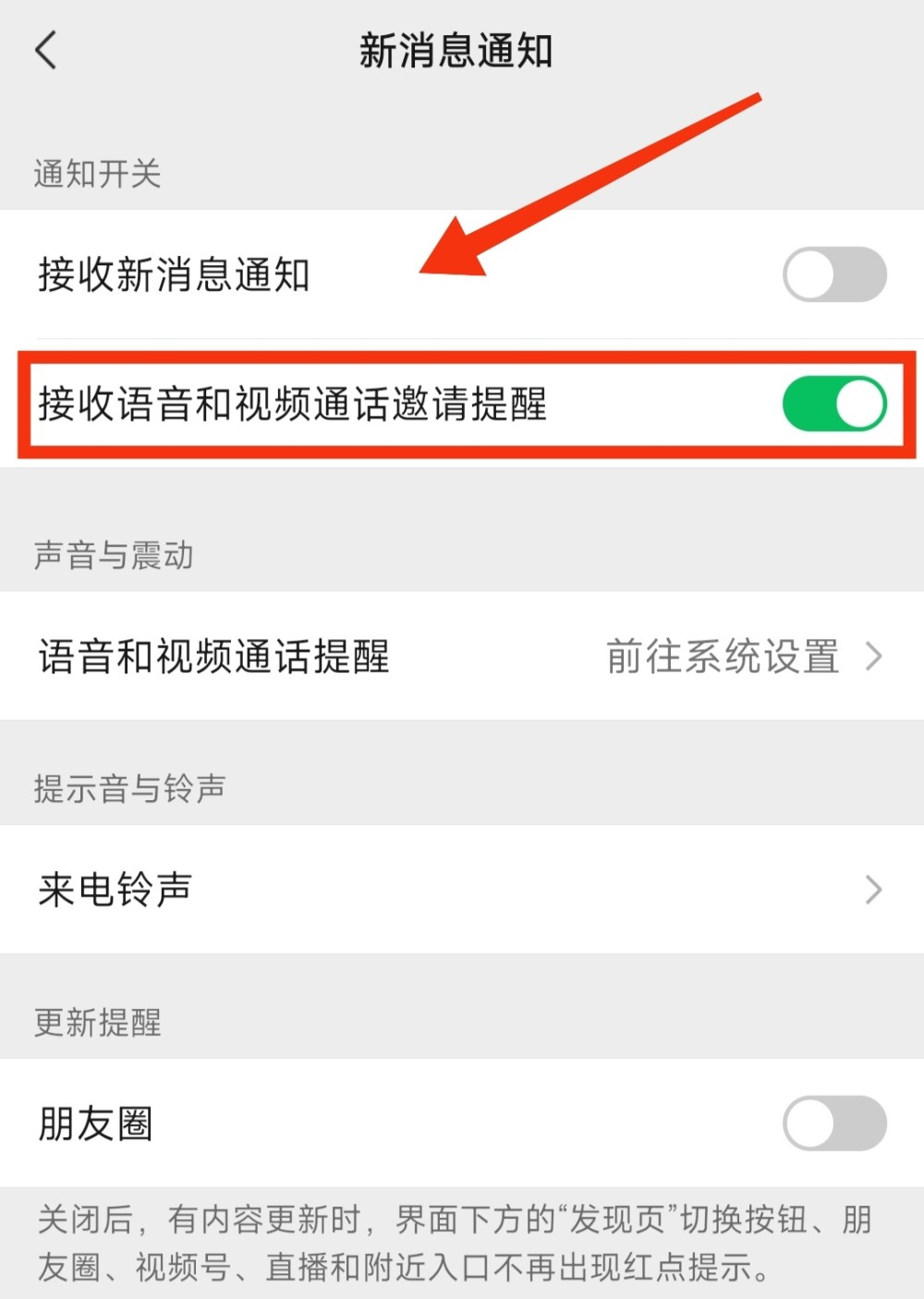Tap the chevron on the call alert row

pyautogui.click(x=873, y=658)
